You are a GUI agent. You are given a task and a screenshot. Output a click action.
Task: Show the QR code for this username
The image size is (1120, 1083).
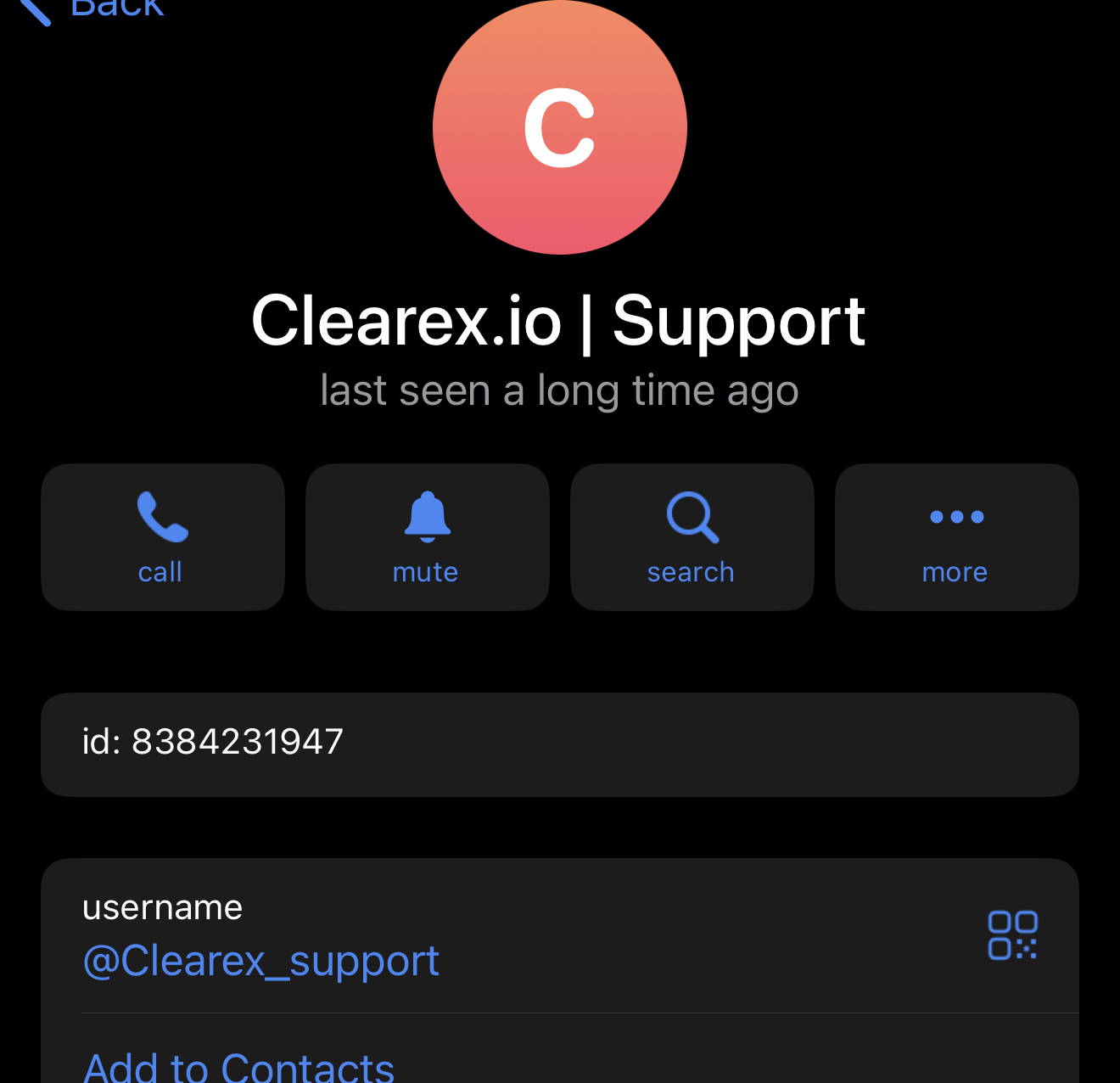click(1012, 935)
